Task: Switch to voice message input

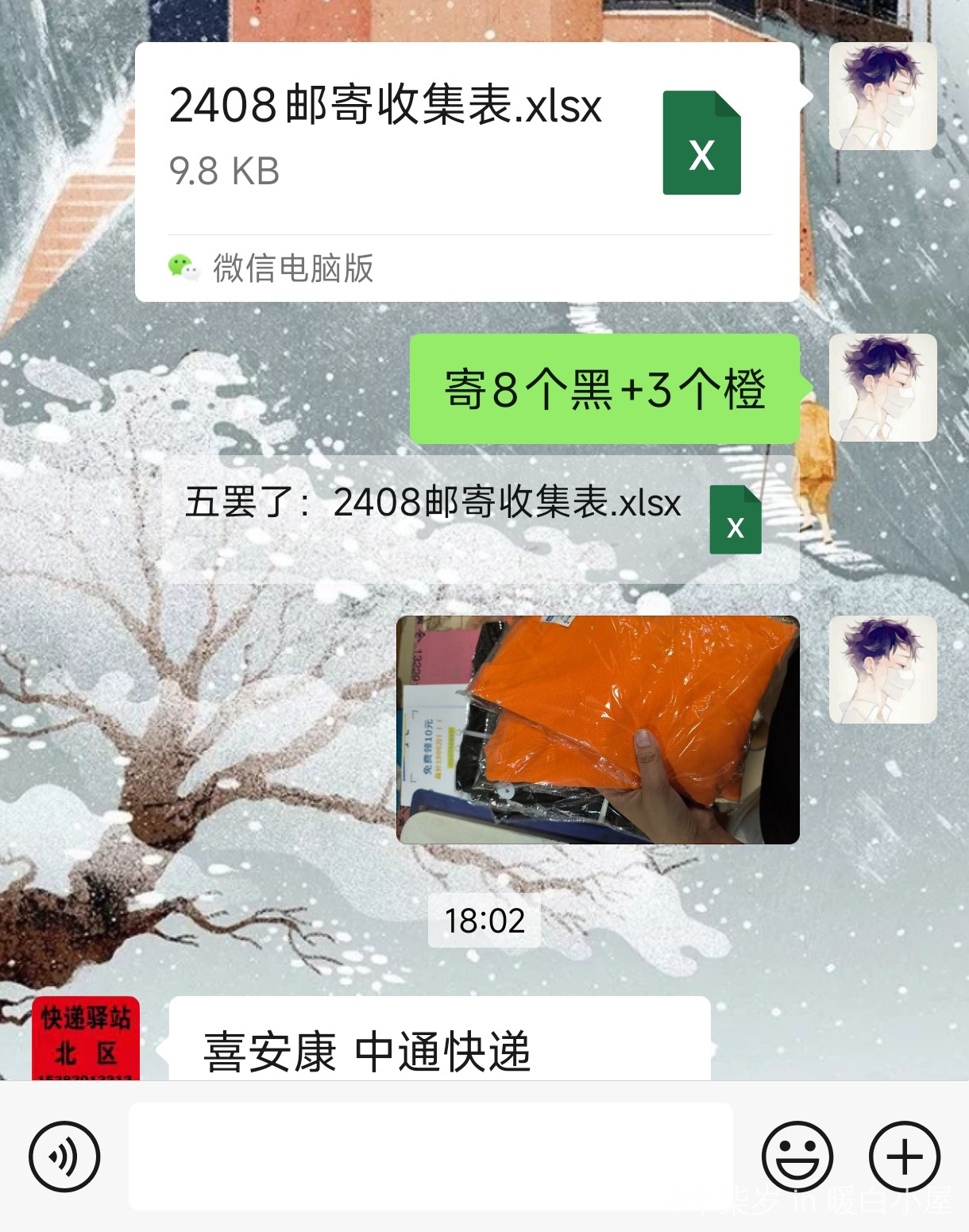Action: coord(64,1156)
